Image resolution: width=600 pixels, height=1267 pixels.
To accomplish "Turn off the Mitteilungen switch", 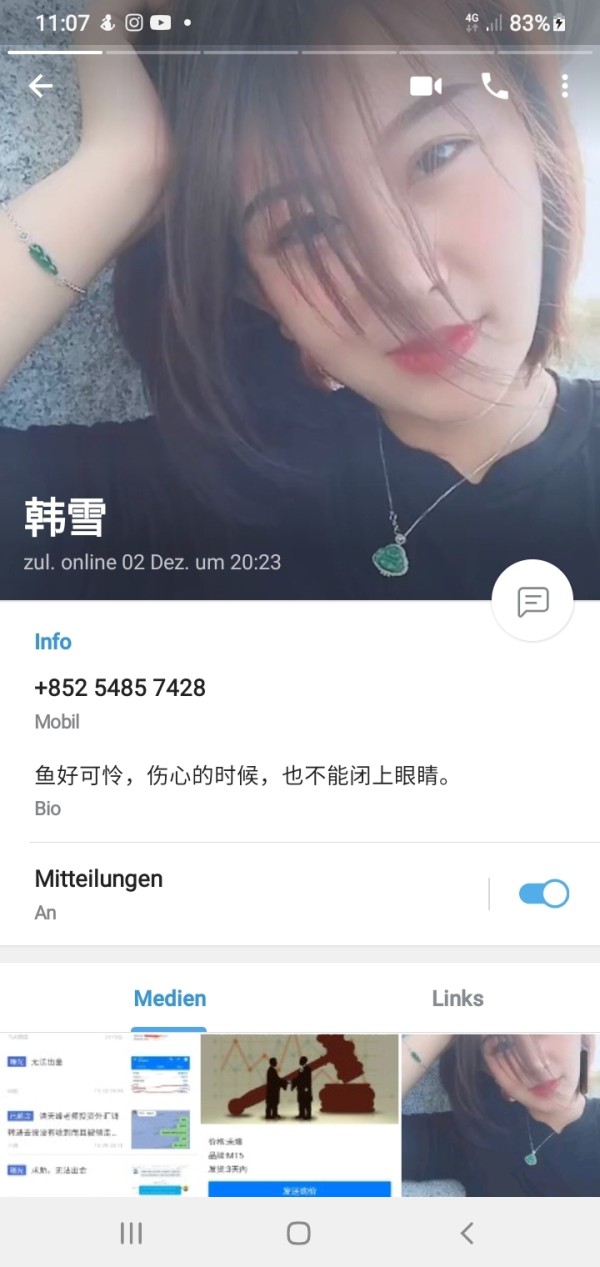I will click(544, 893).
